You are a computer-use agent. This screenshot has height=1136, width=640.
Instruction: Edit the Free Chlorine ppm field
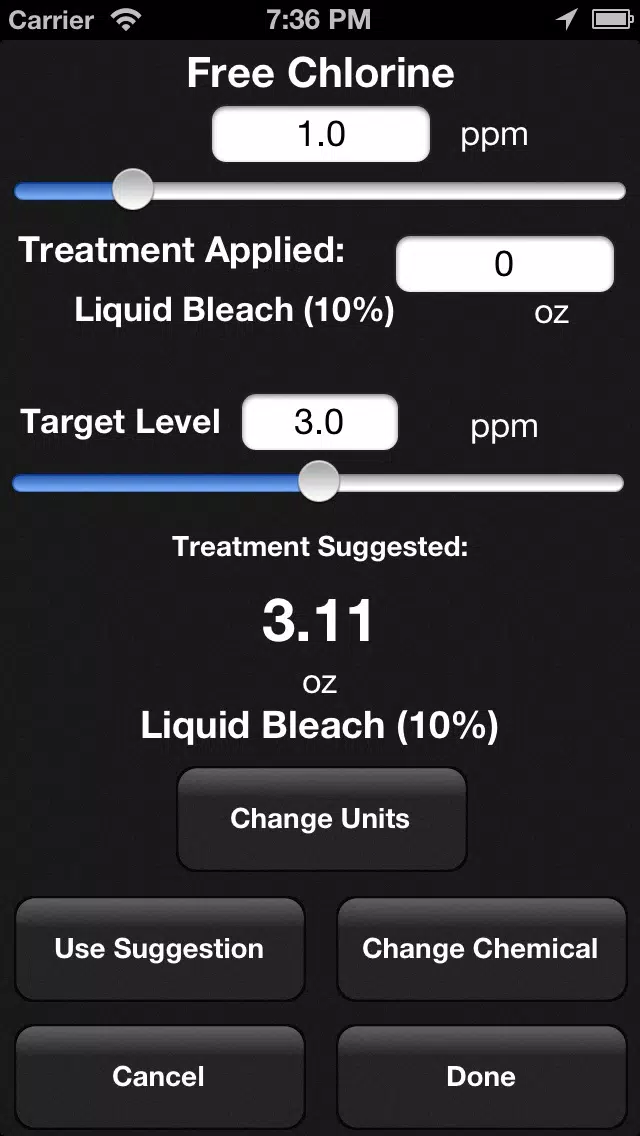[320, 134]
